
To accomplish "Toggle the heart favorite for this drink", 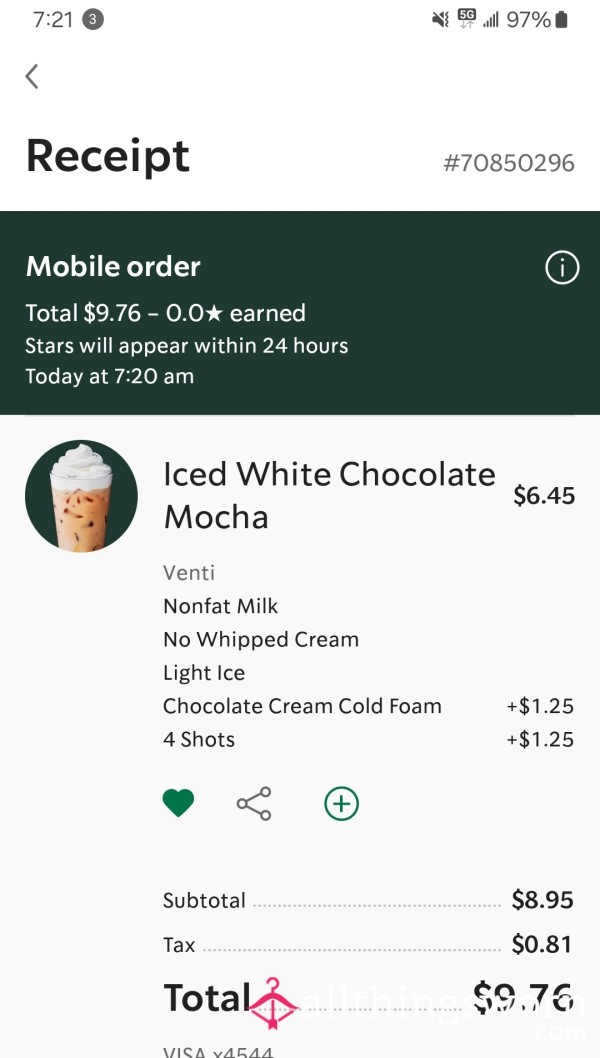I will coord(178,803).
